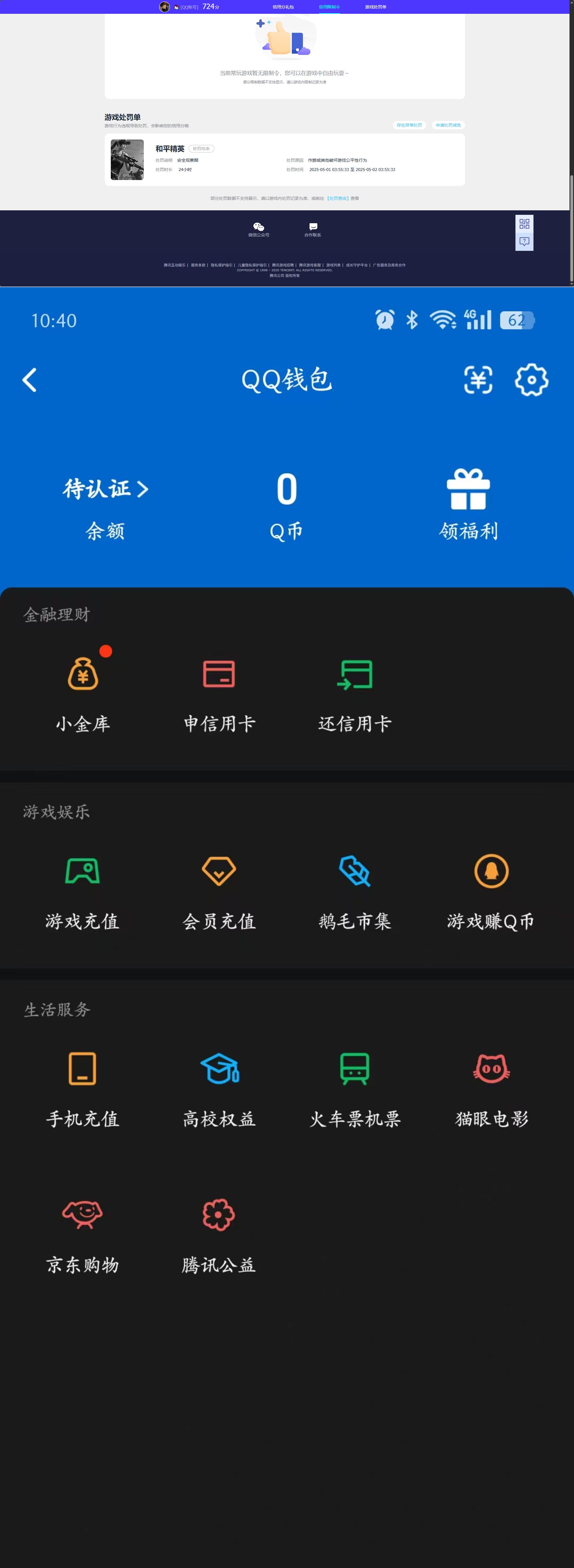574x1568 pixels.
Task: Open 鹅毛市集 marketplace icon
Action: [355, 872]
